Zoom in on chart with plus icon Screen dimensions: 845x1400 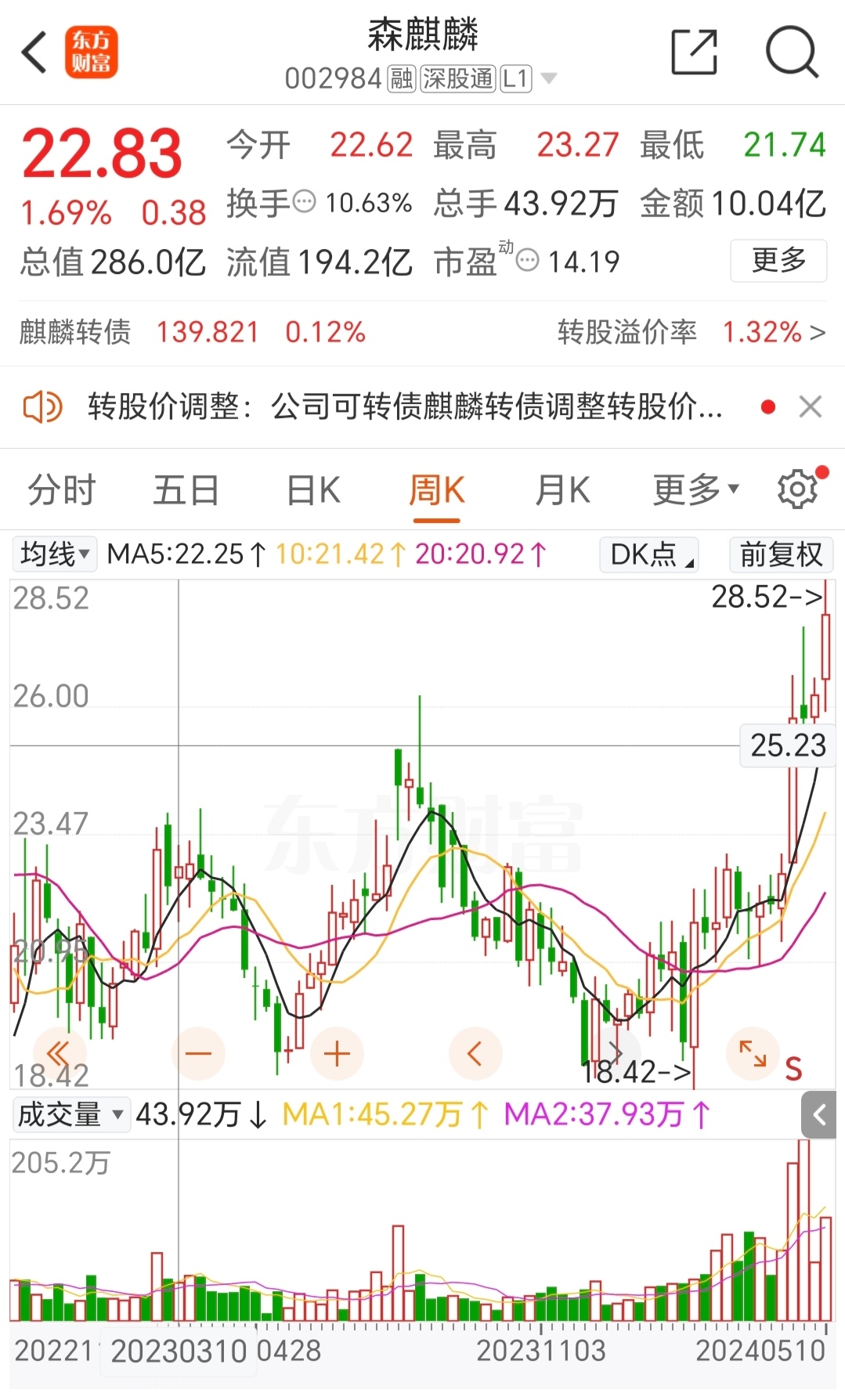(337, 1053)
